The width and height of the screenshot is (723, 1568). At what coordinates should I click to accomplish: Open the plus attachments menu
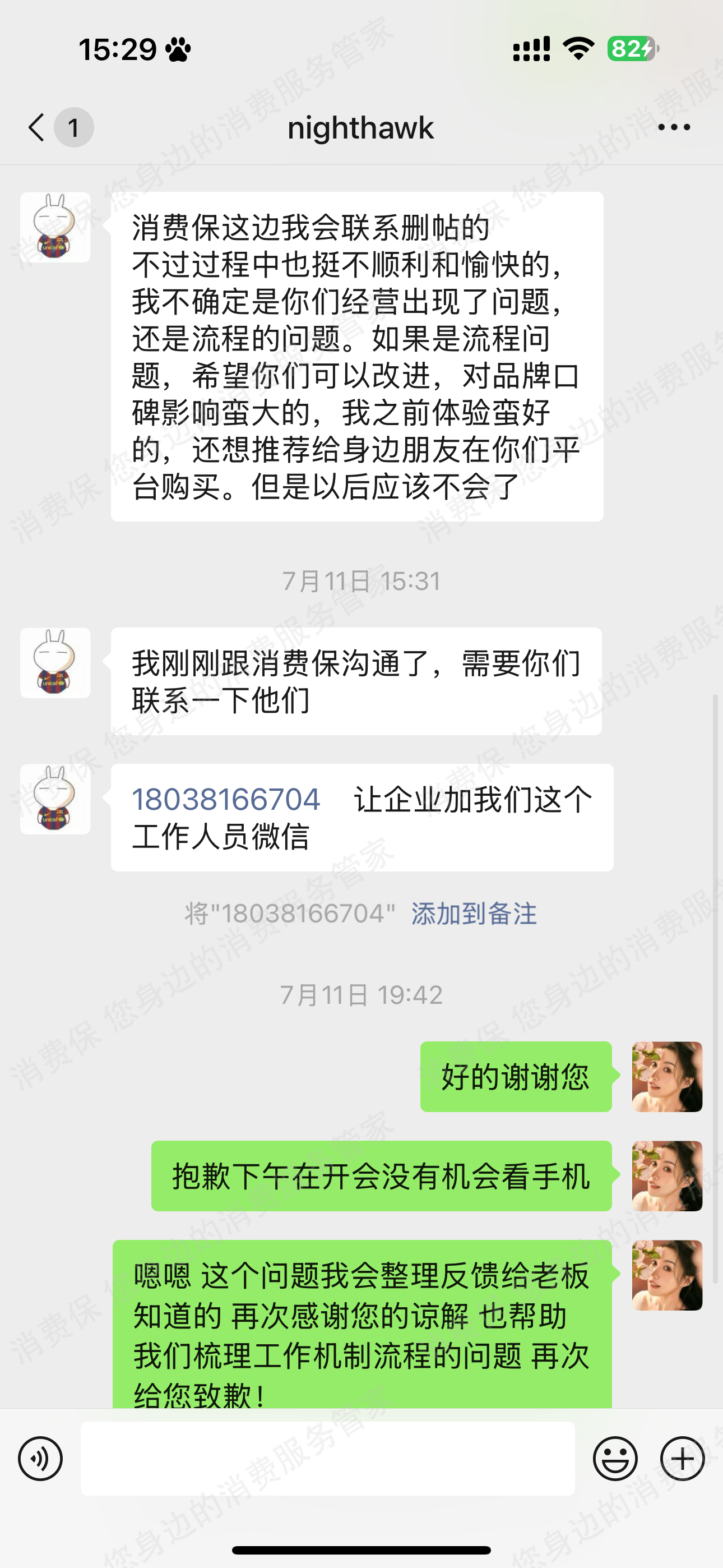[x=682, y=1459]
